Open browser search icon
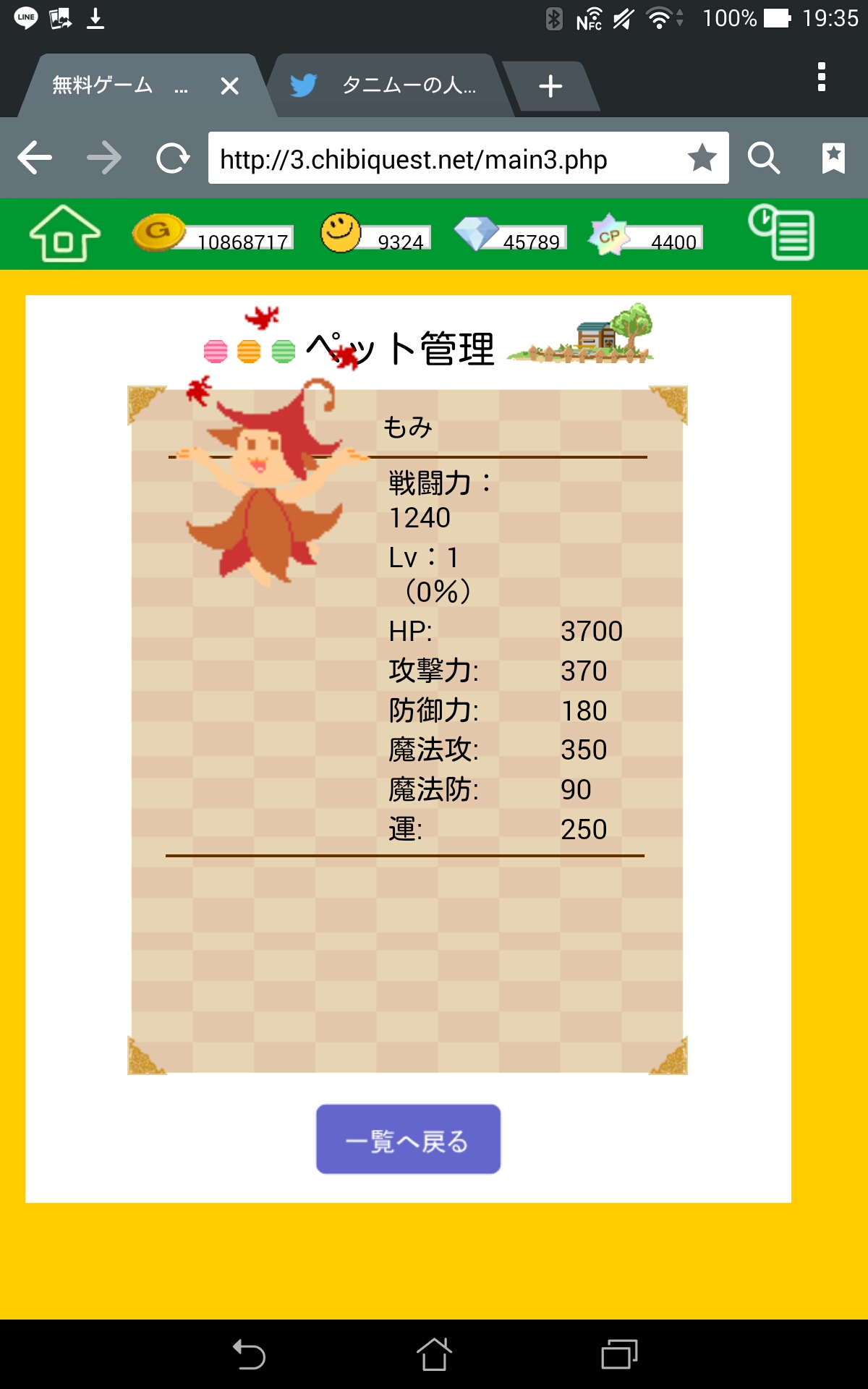This screenshot has height=1389, width=868. tap(763, 158)
